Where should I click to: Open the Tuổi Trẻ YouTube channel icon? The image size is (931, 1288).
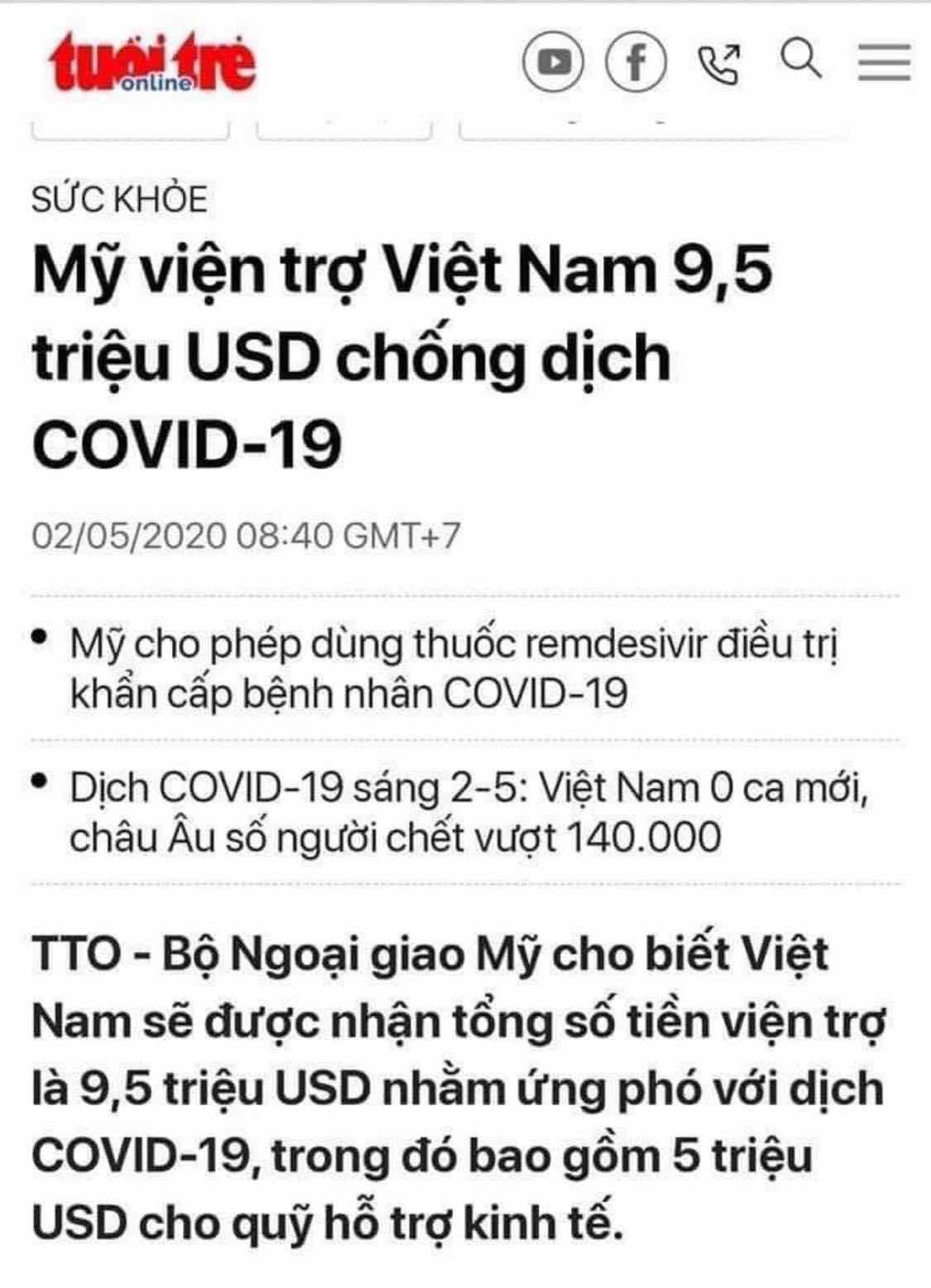click(553, 62)
